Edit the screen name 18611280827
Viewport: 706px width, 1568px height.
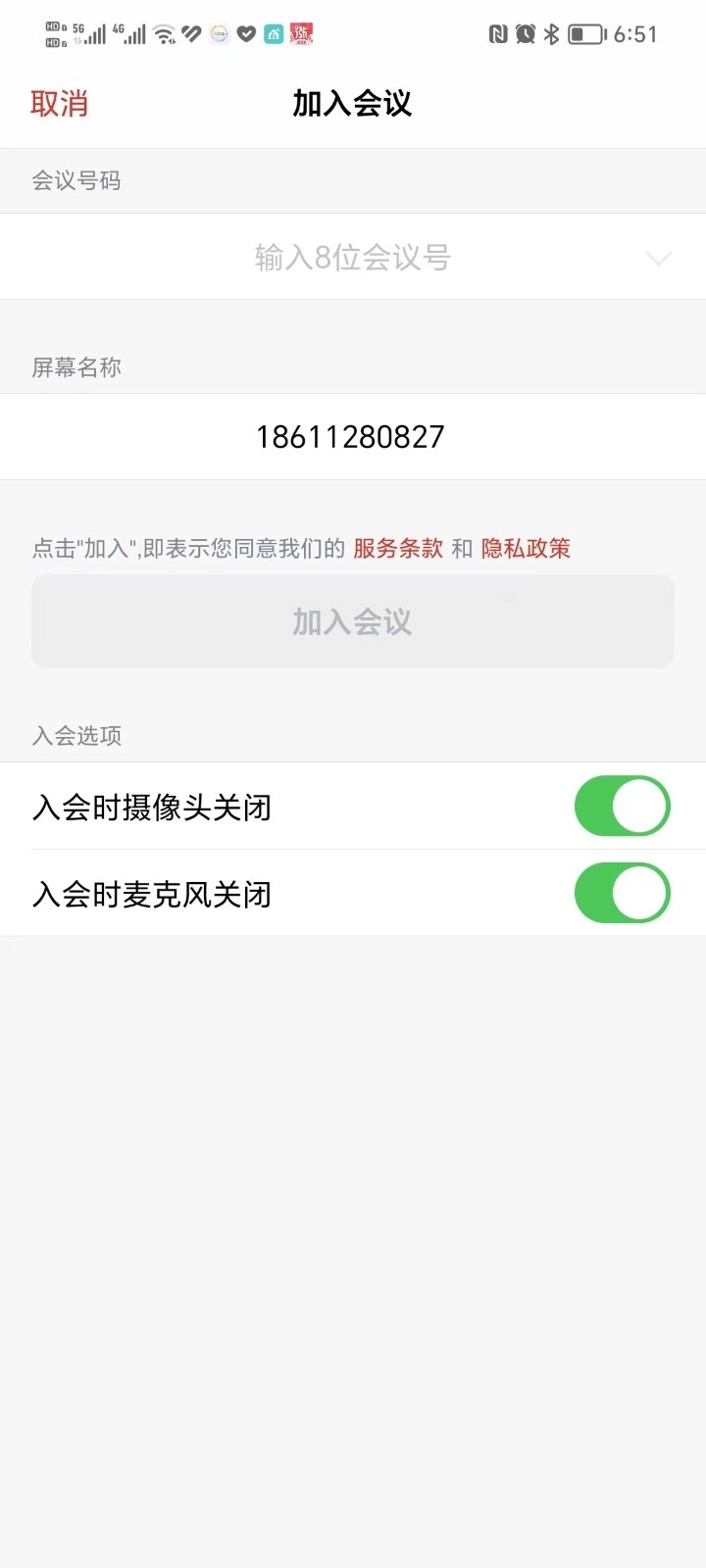[350, 437]
